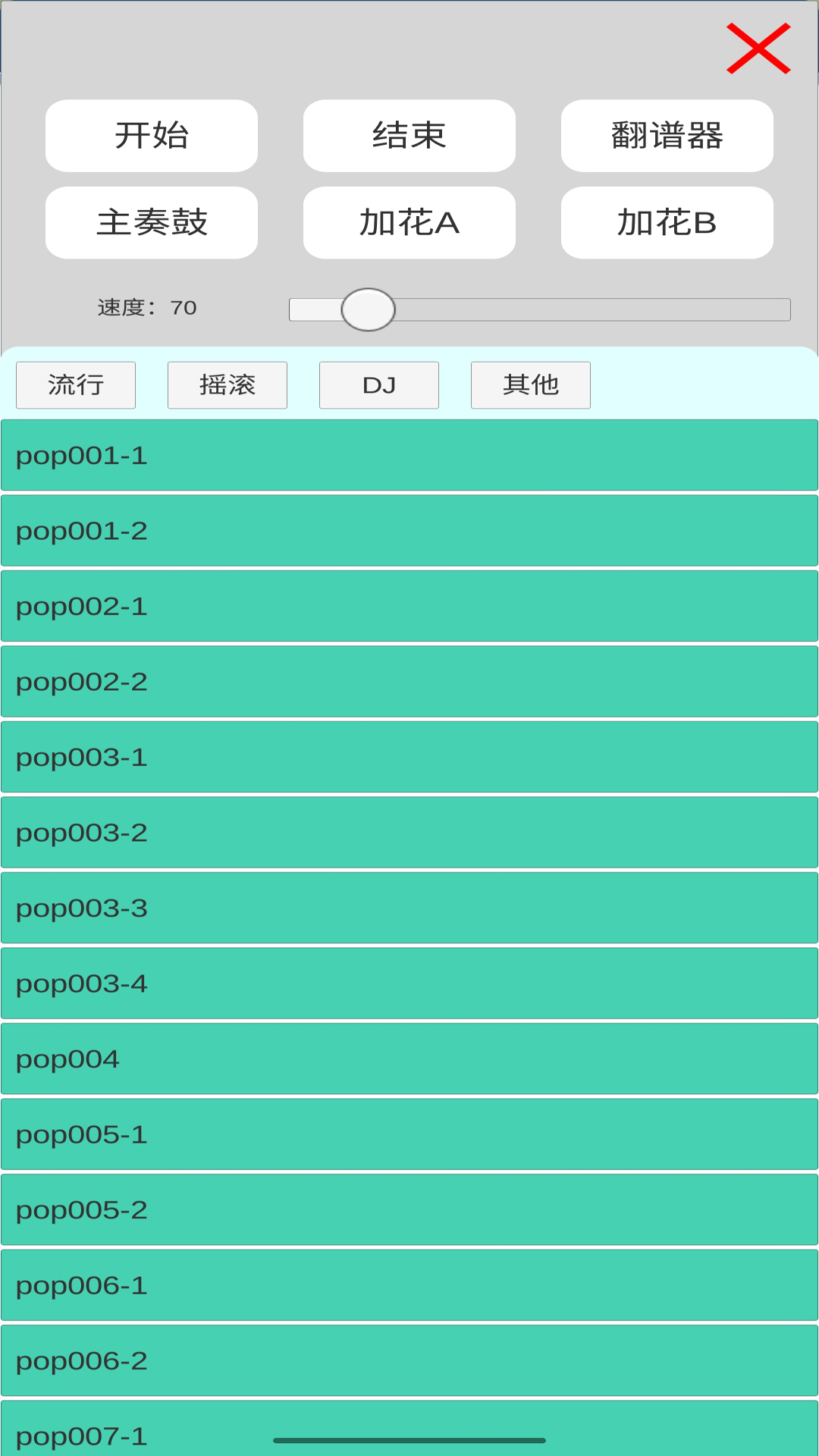
Task: Choose the pop006-2 rhythm
Action: pos(409,1360)
